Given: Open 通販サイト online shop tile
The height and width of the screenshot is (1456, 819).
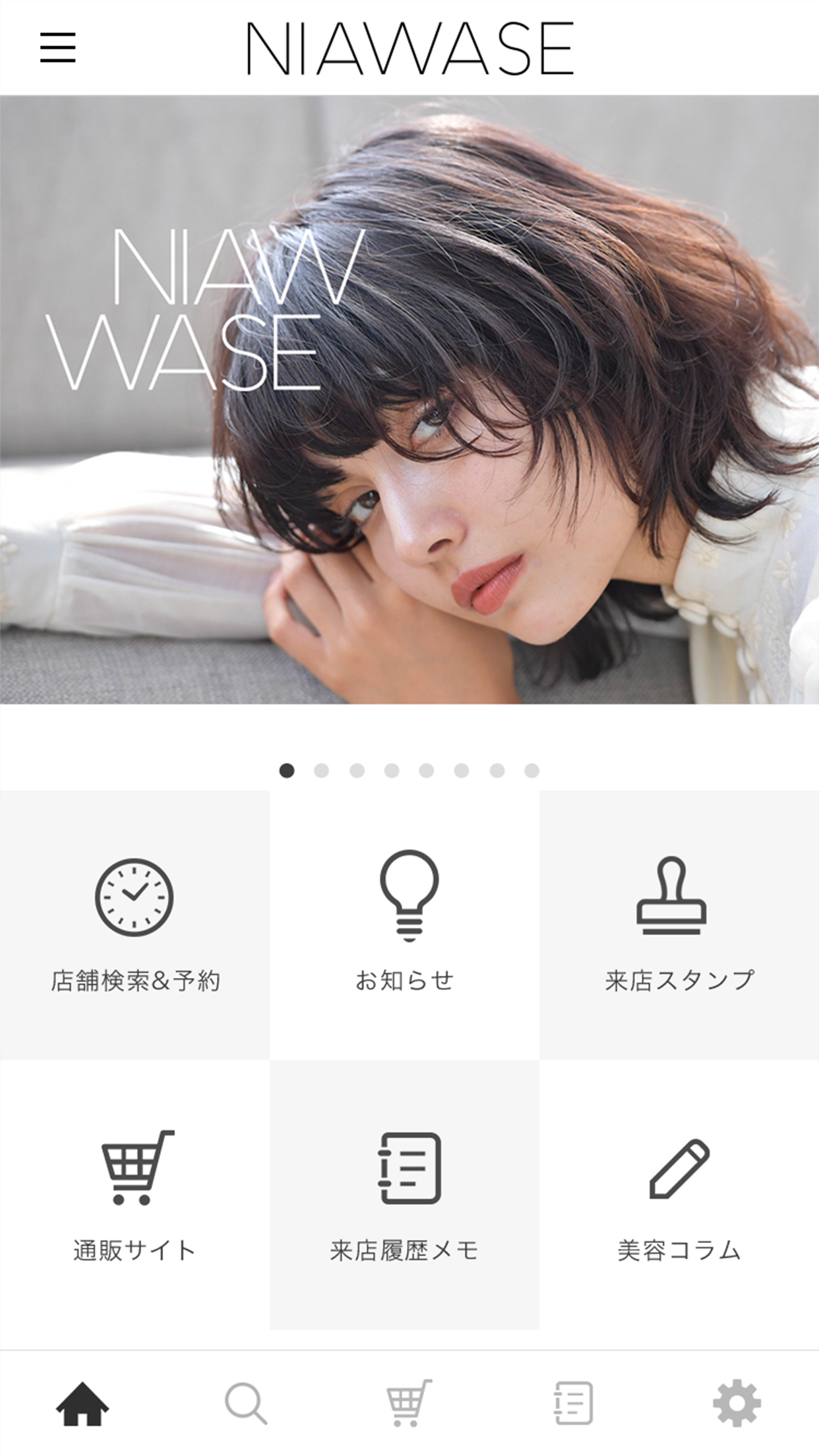Looking at the screenshot, I should [135, 1195].
